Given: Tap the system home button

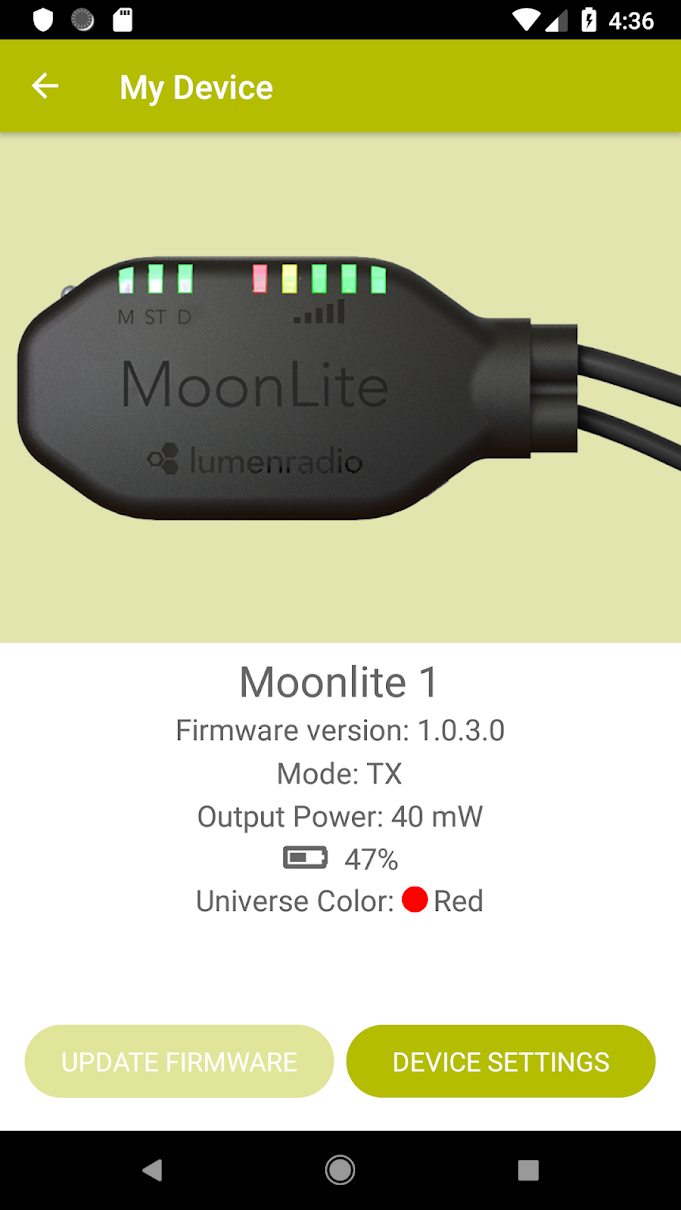Looking at the screenshot, I should 340,1169.
